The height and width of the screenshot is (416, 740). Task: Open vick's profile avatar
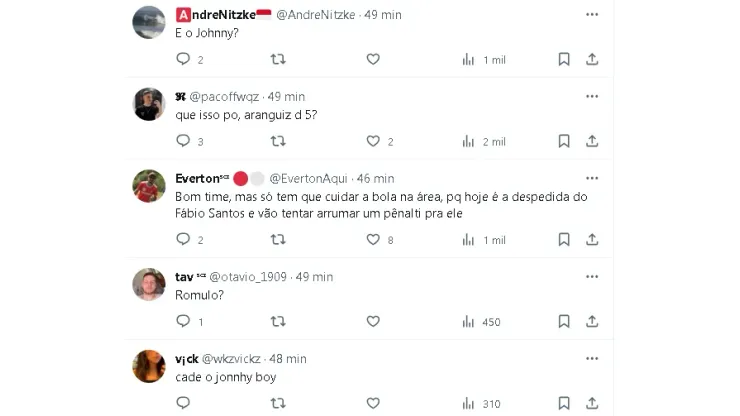(149, 366)
